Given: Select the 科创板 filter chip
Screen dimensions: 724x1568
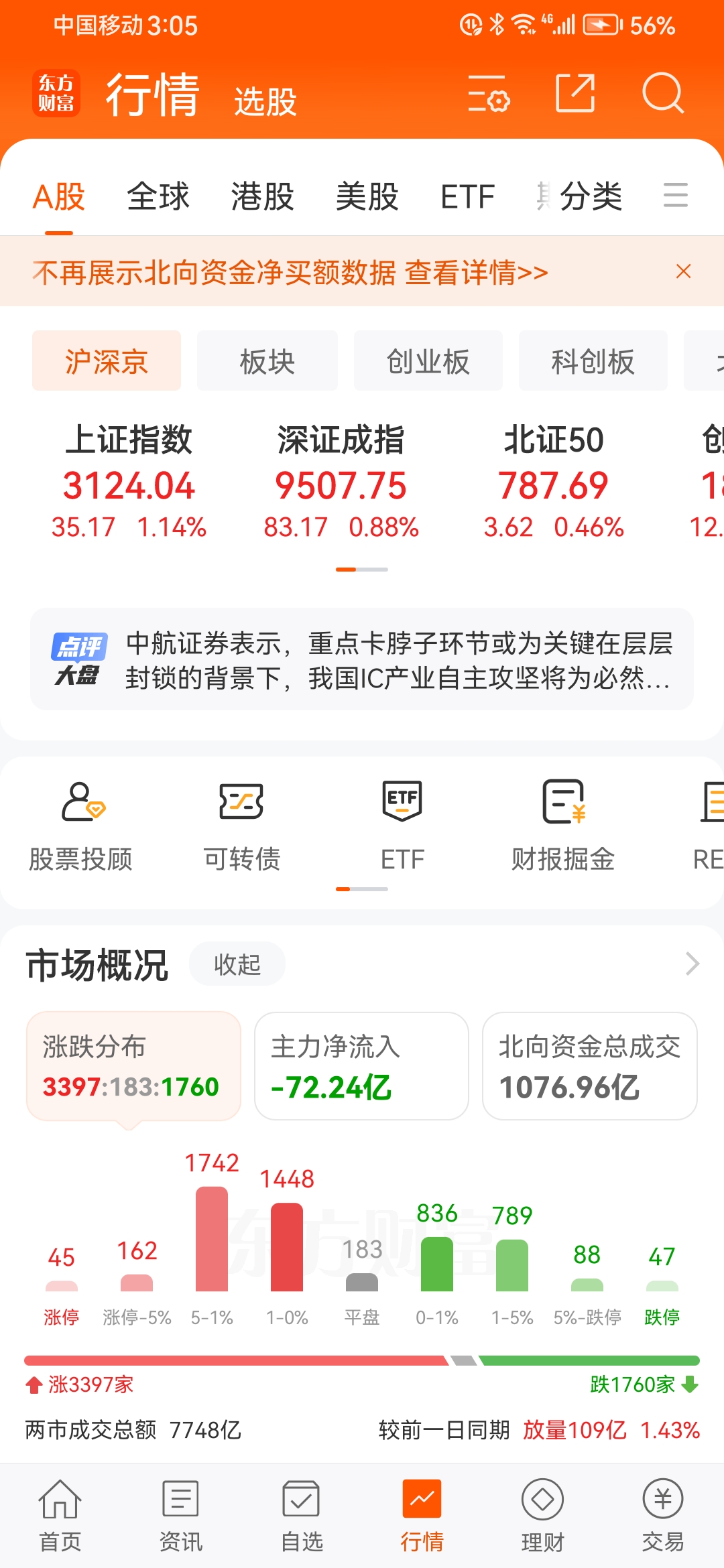Looking at the screenshot, I should coord(592,361).
